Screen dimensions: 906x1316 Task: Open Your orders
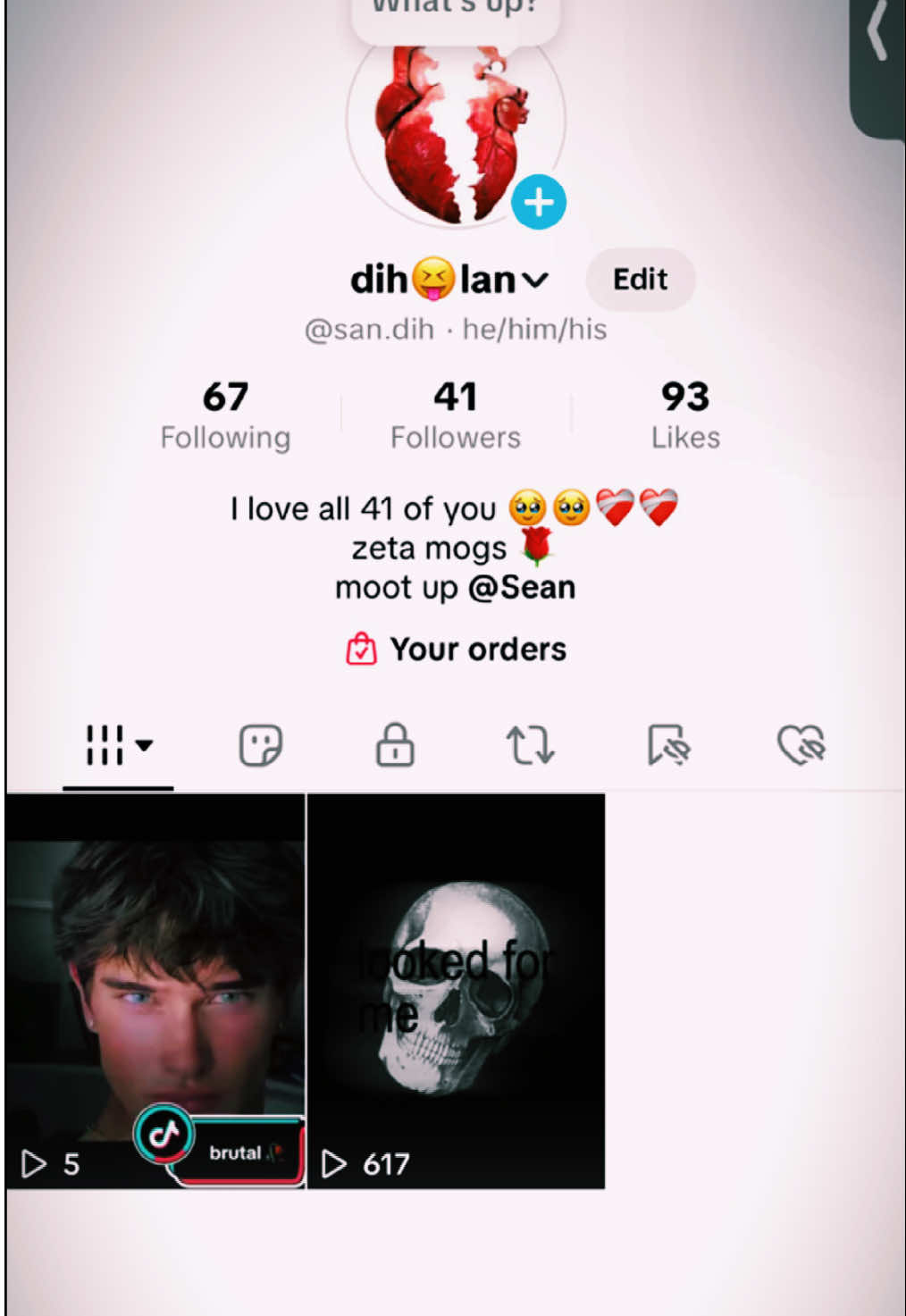point(456,650)
